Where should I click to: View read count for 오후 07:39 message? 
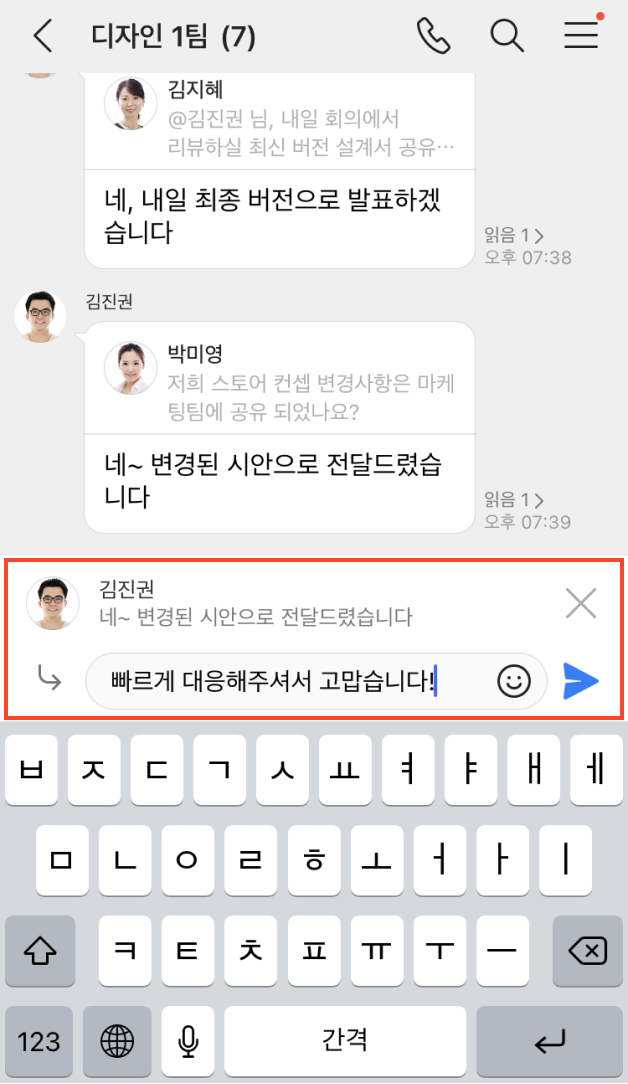[513, 500]
